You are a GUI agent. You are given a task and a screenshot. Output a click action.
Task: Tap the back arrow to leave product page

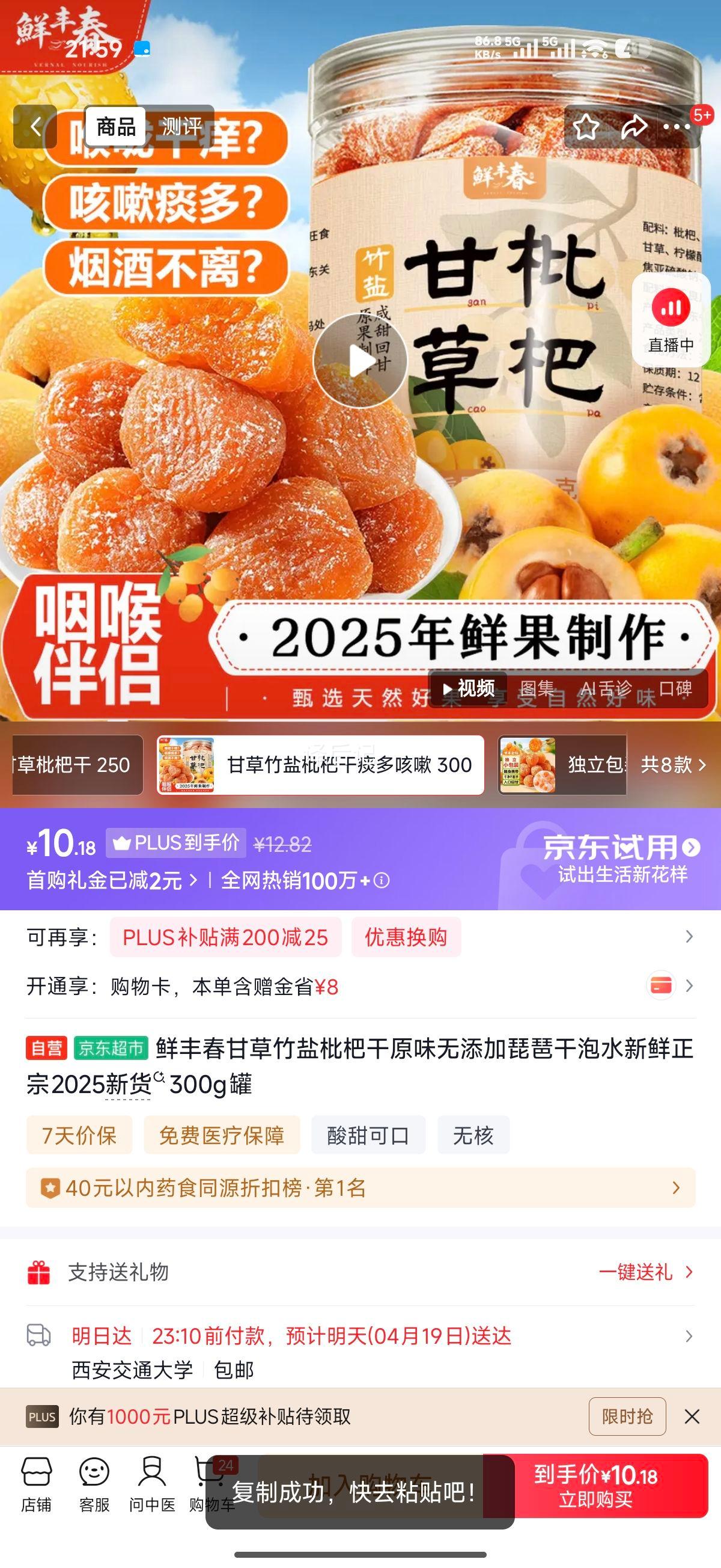(x=35, y=126)
